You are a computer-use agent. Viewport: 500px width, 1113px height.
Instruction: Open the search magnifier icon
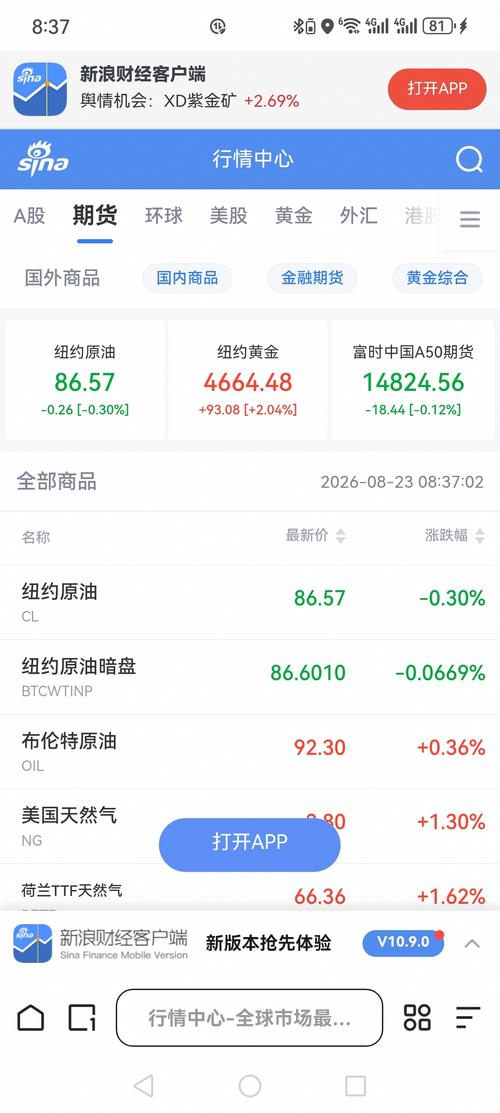tap(469, 160)
